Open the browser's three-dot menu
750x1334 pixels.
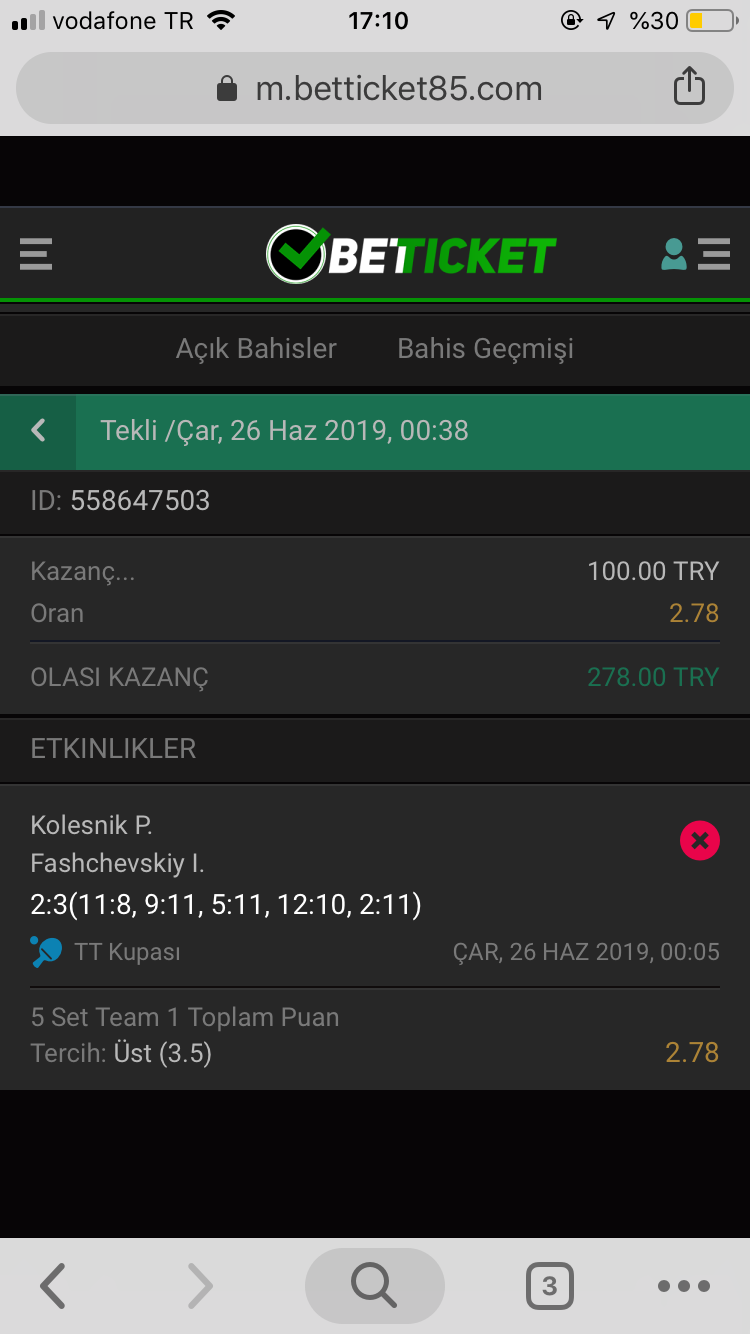pos(684,1287)
